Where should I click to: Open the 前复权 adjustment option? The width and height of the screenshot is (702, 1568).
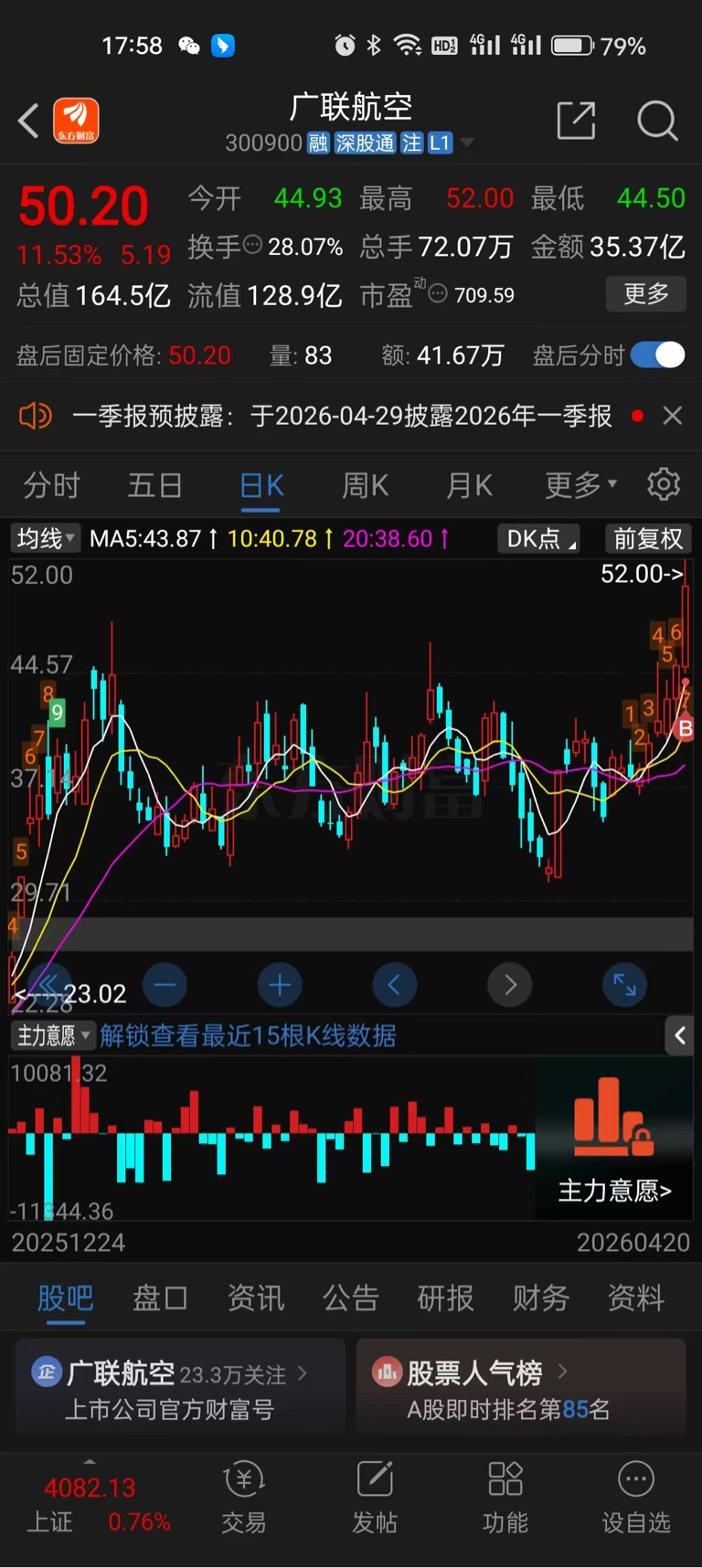point(648,538)
